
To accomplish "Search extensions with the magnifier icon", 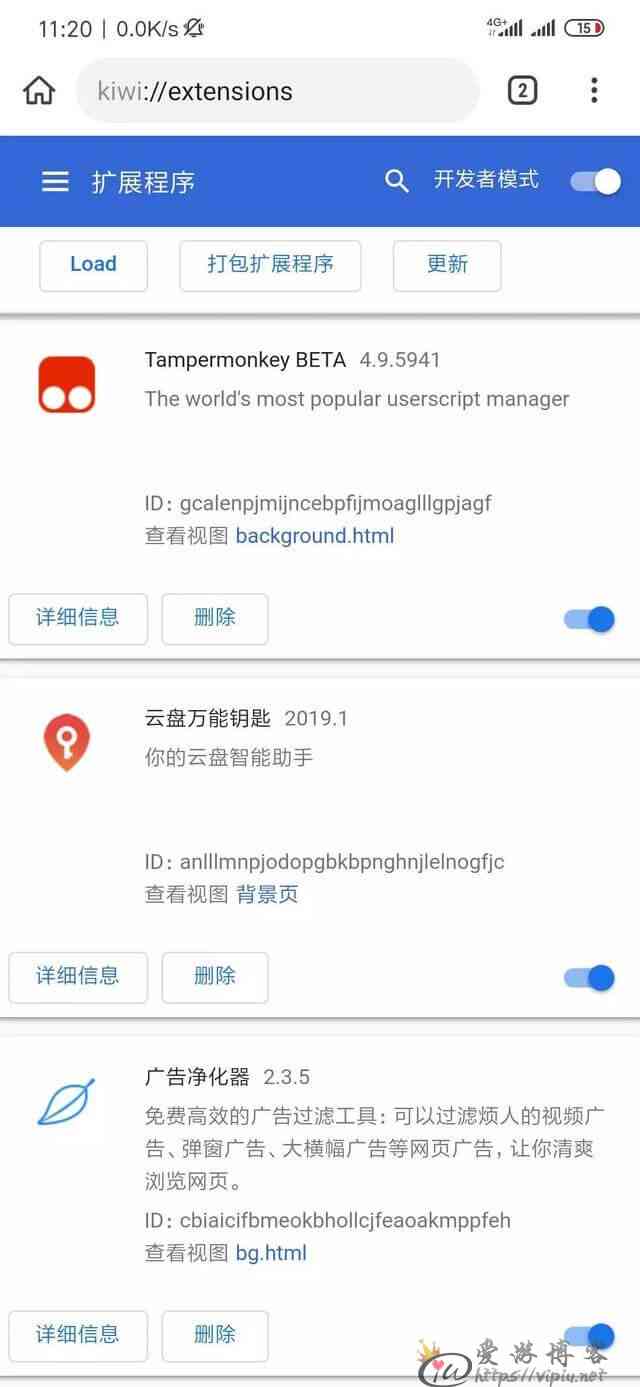I will pyautogui.click(x=397, y=181).
